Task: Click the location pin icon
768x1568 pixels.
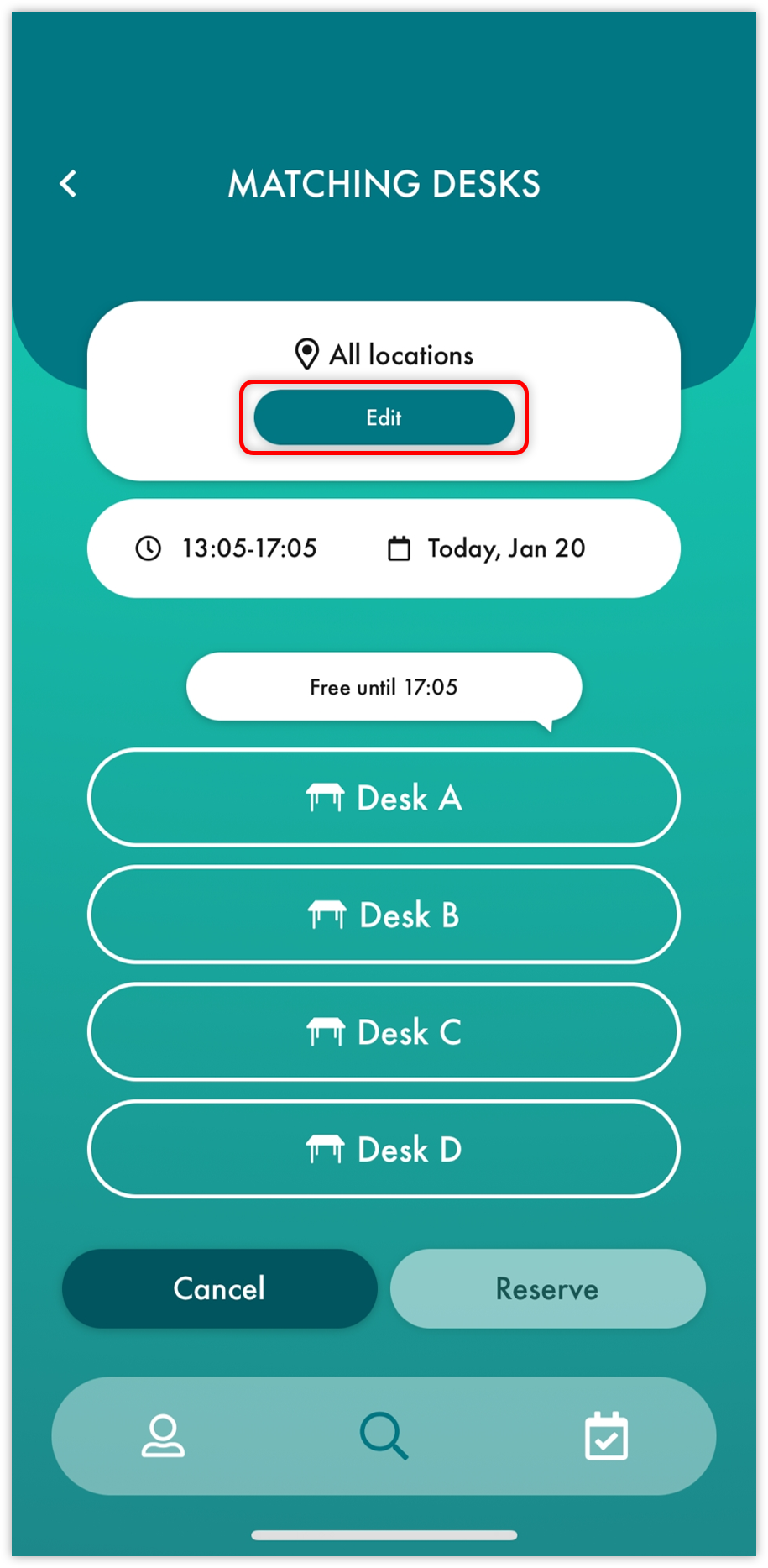Action: [x=307, y=354]
